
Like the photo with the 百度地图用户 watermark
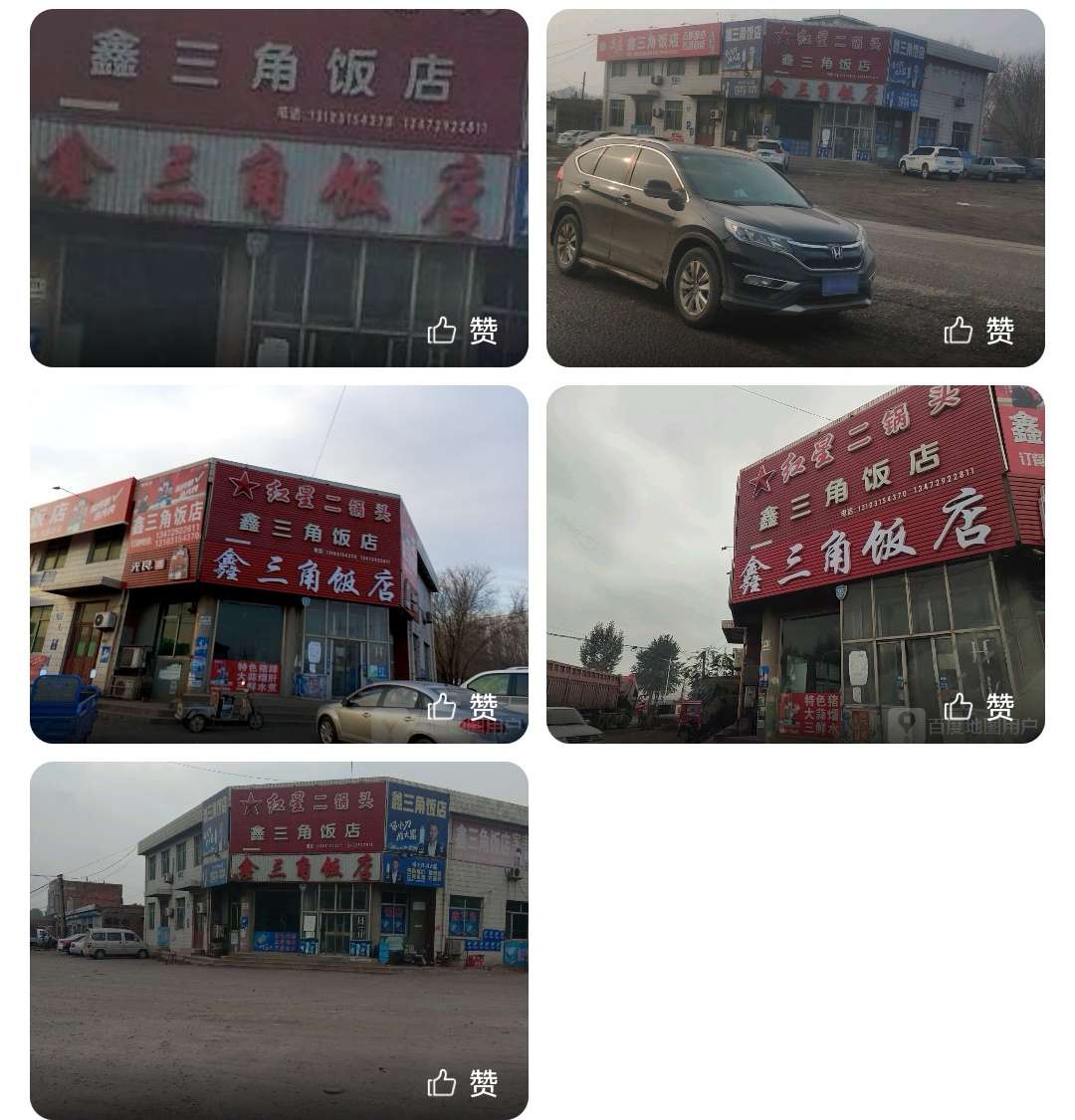pos(979,707)
